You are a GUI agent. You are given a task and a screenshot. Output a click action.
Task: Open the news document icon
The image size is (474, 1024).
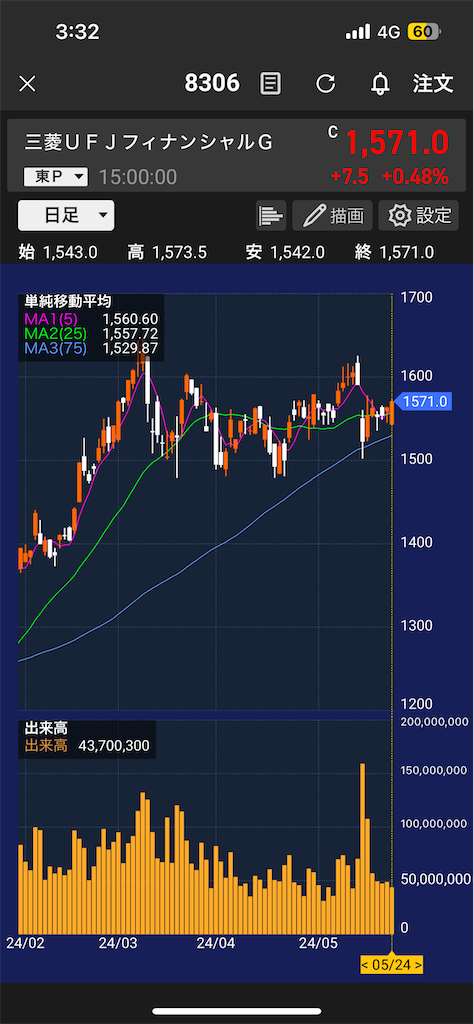click(270, 84)
